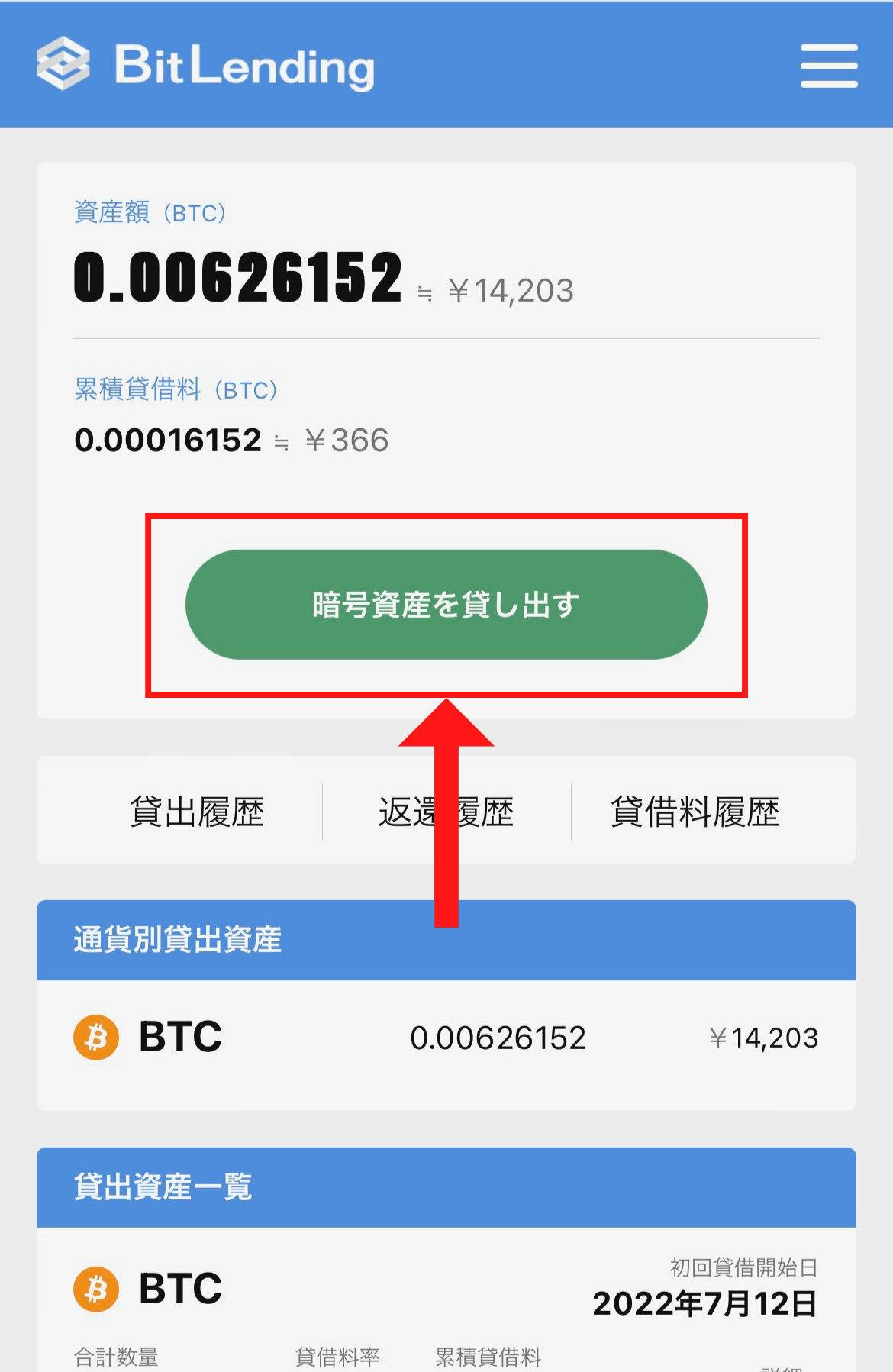Tap the orange Bitcoin logo beside 2022年7月12日
This screenshot has width=893, height=1372.
(95, 1288)
